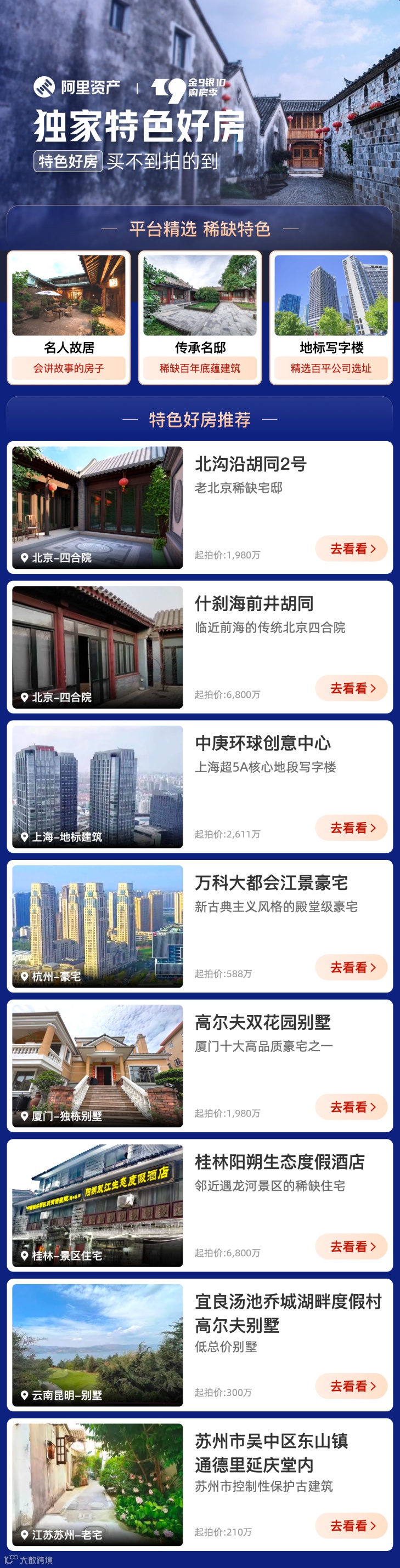
Task: Tap 去看看 for 北沟沿胡同2号
Action: (351, 549)
